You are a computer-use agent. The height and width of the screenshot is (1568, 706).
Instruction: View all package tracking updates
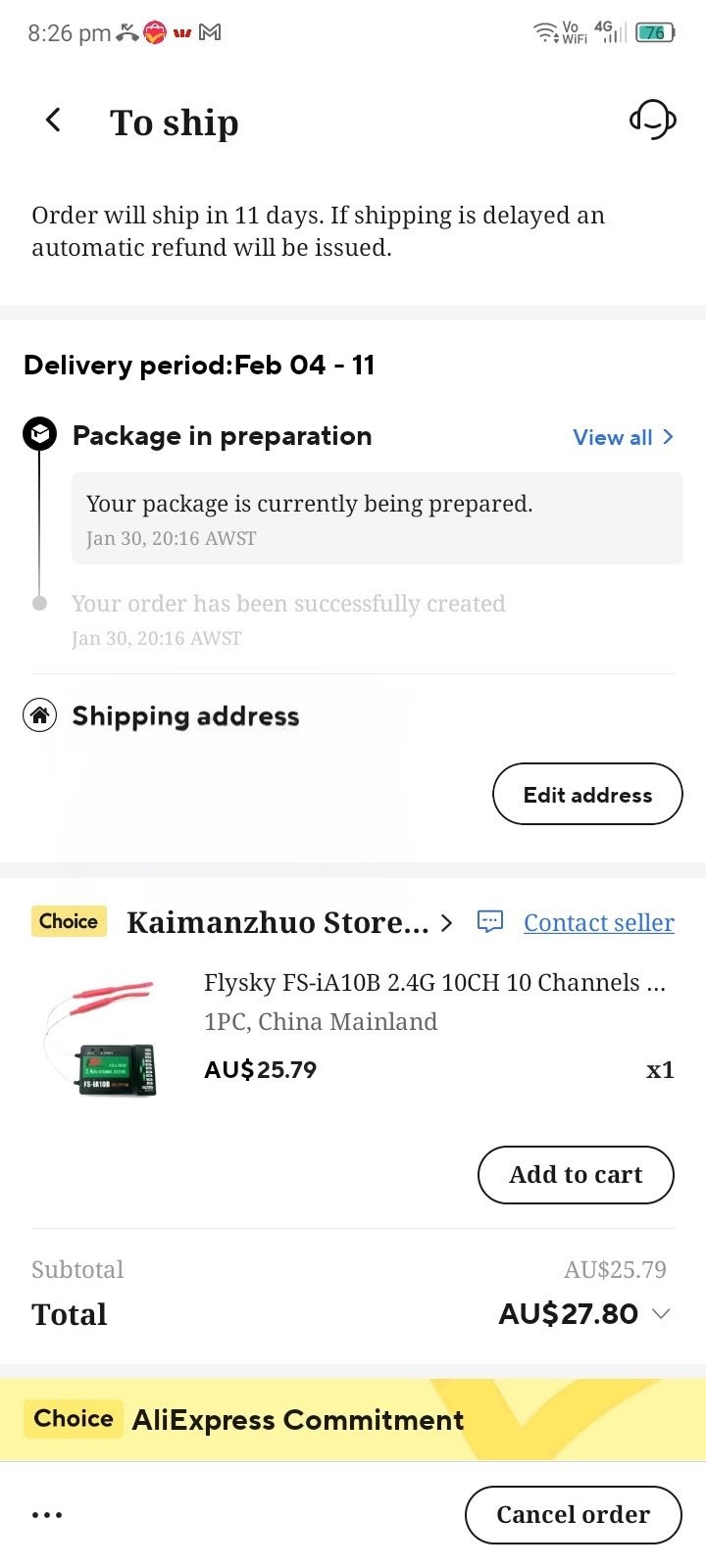click(x=623, y=437)
